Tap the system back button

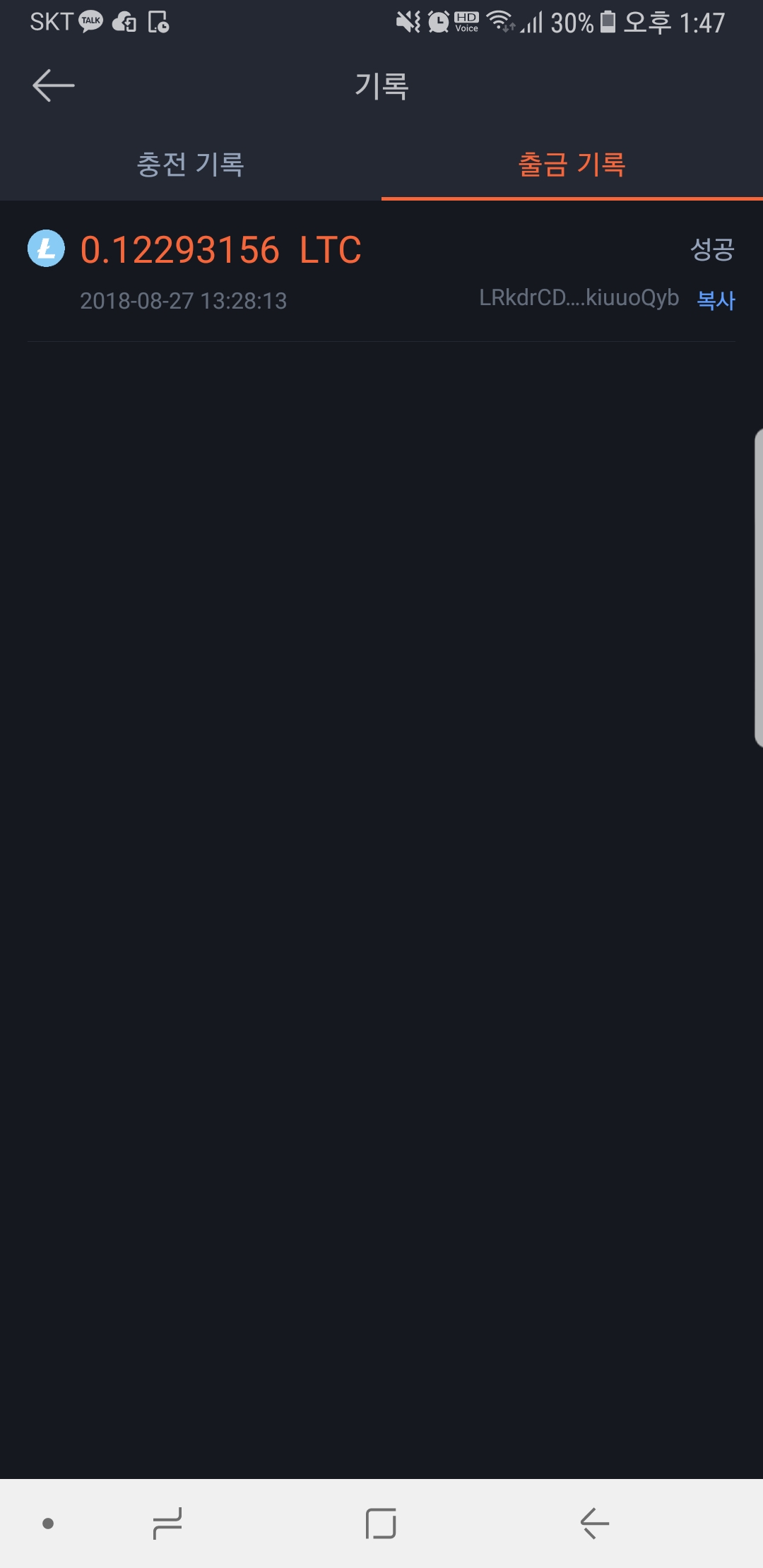595,1524
